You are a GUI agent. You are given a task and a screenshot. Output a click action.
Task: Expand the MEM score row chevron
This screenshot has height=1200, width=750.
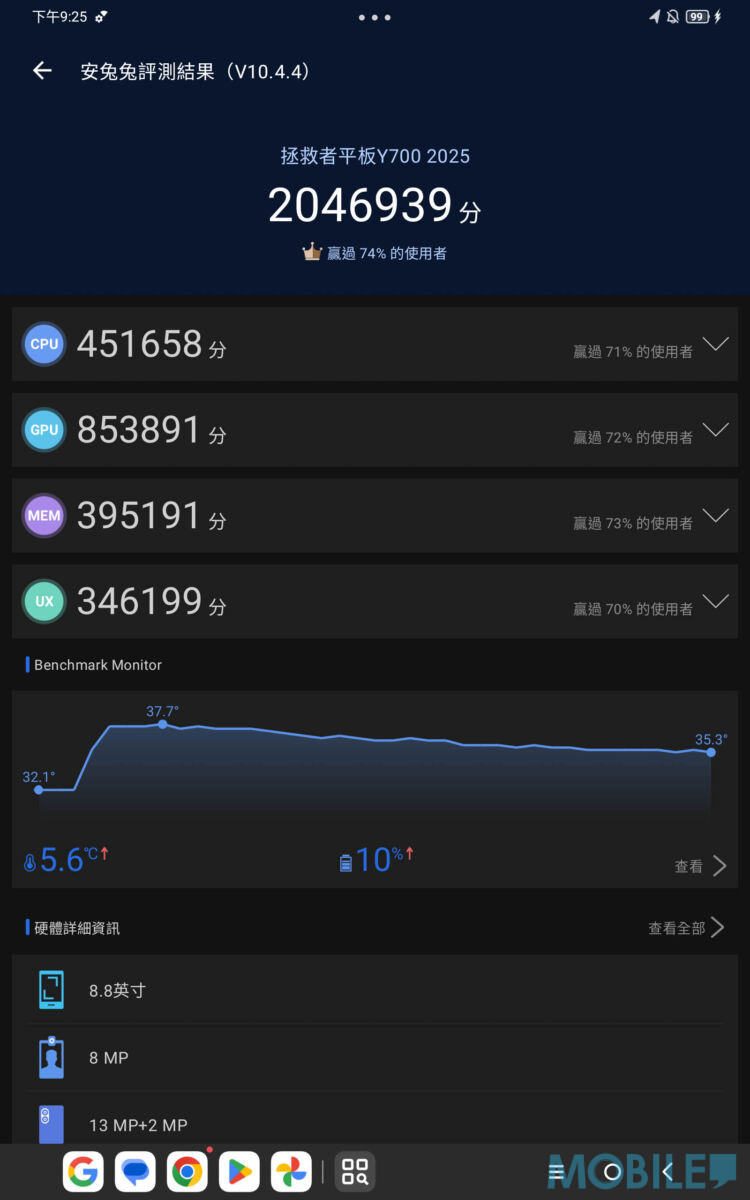point(716,515)
